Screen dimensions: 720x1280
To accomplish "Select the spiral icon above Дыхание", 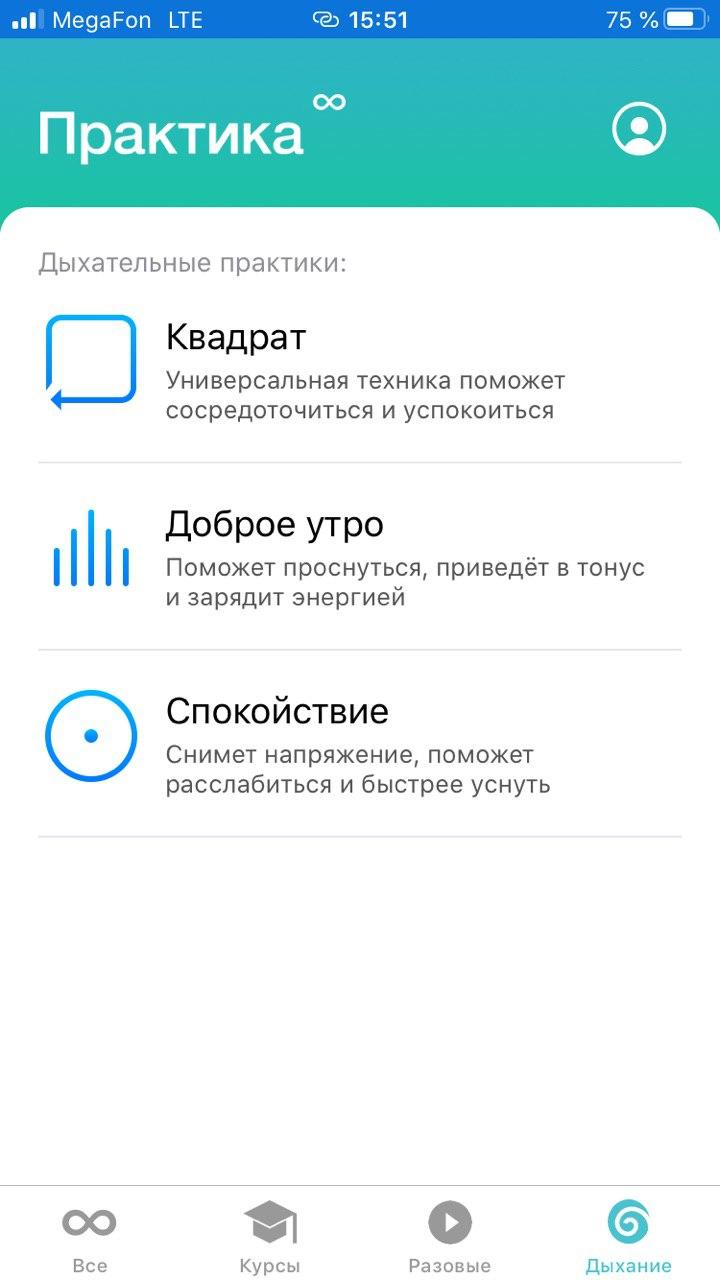I will tap(629, 1219).
